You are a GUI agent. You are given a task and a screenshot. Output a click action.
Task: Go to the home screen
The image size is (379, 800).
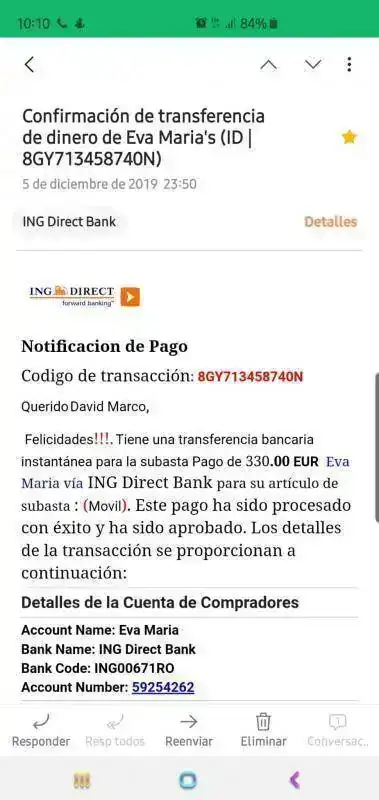(x=188, y=781)
